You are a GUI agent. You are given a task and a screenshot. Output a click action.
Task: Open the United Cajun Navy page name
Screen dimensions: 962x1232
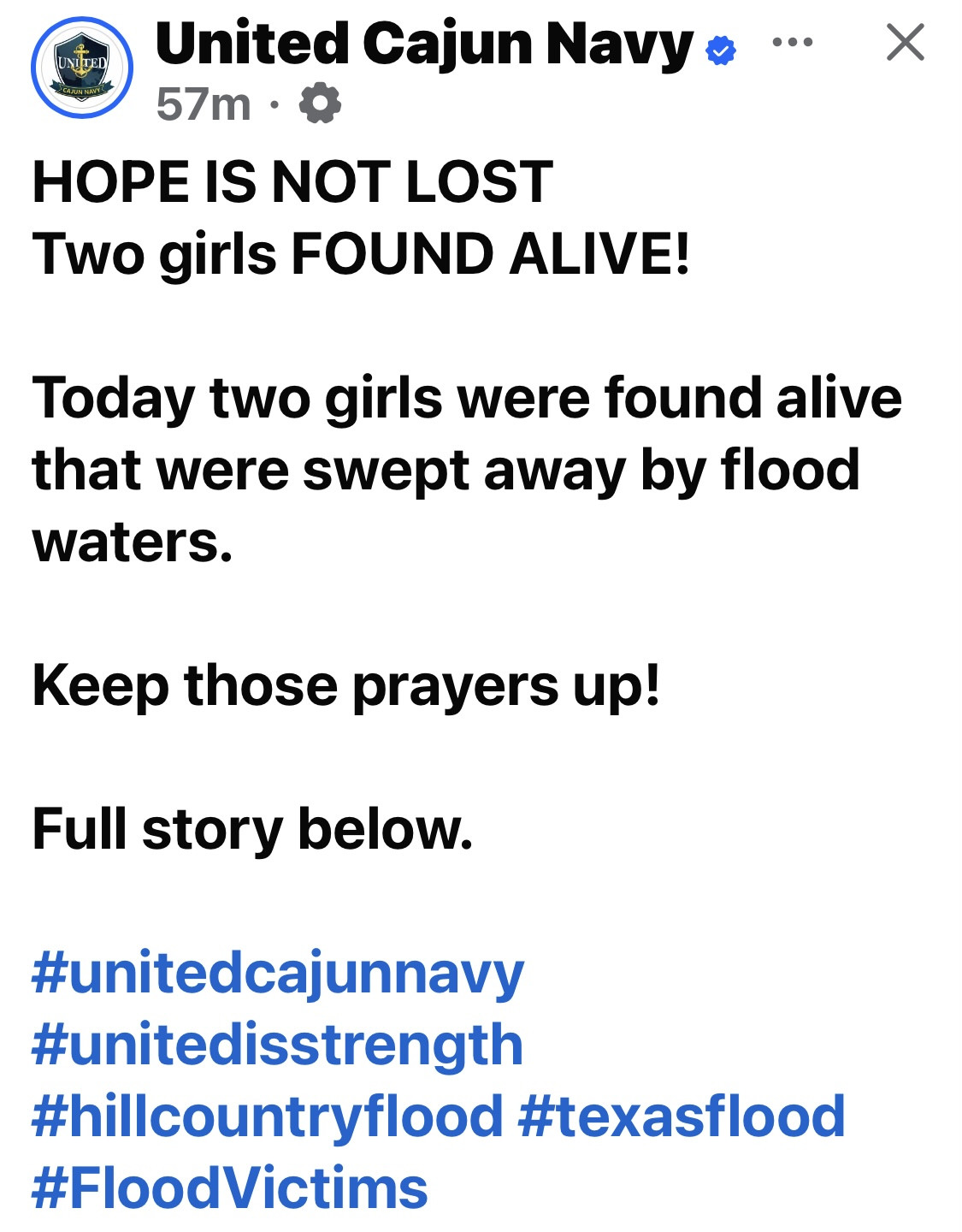(423, 44)
